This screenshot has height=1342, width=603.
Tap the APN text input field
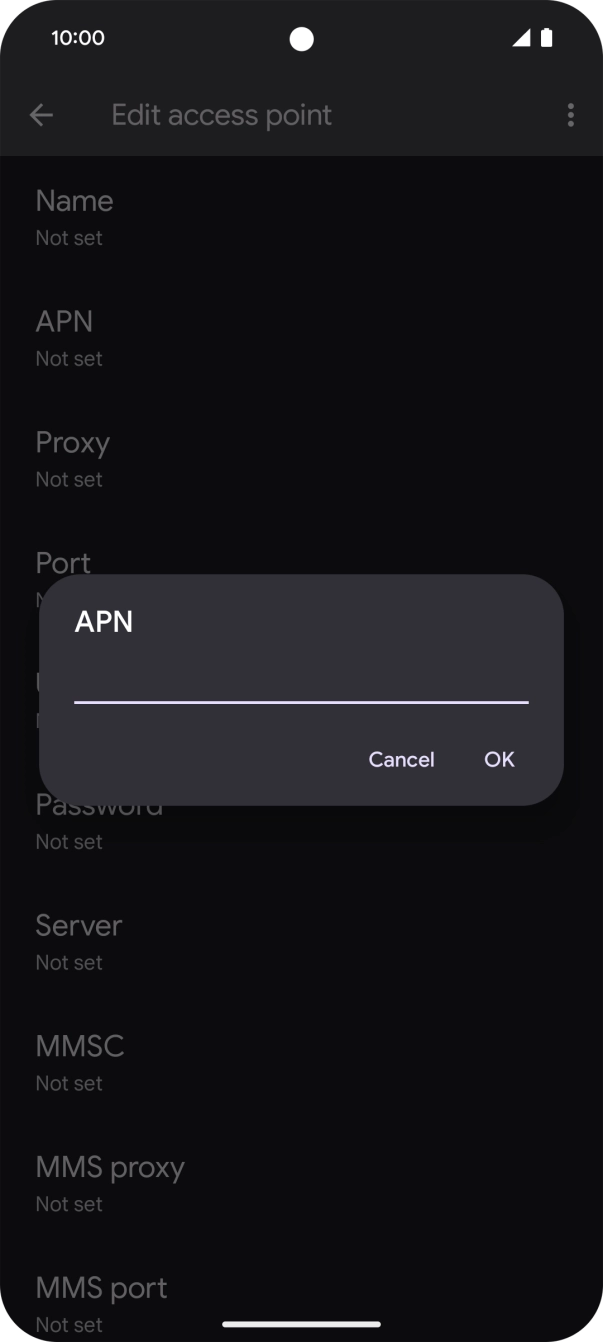pyautogui.click(x=300, y=684)
